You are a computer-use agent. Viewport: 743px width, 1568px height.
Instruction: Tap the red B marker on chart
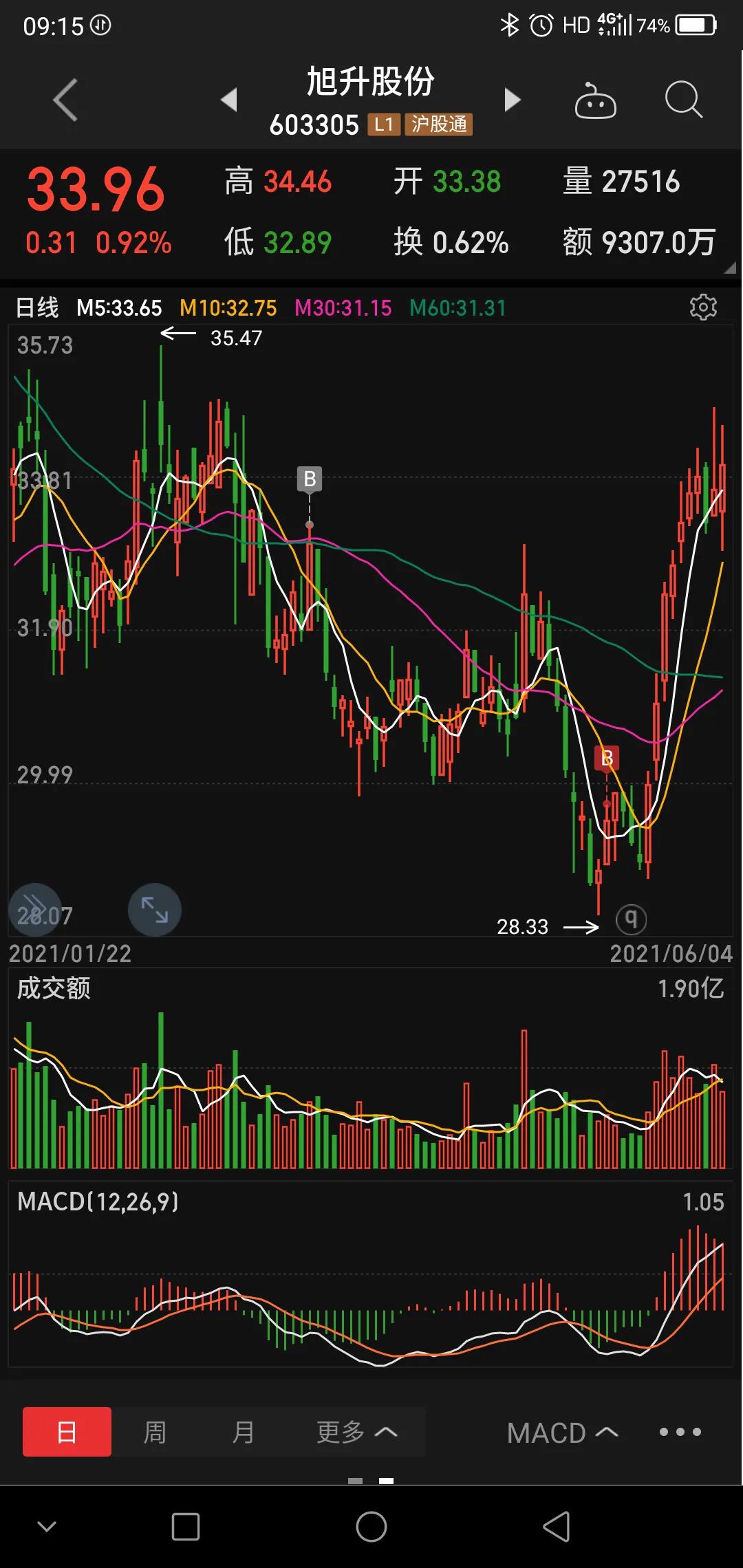(x=607, y=759)
